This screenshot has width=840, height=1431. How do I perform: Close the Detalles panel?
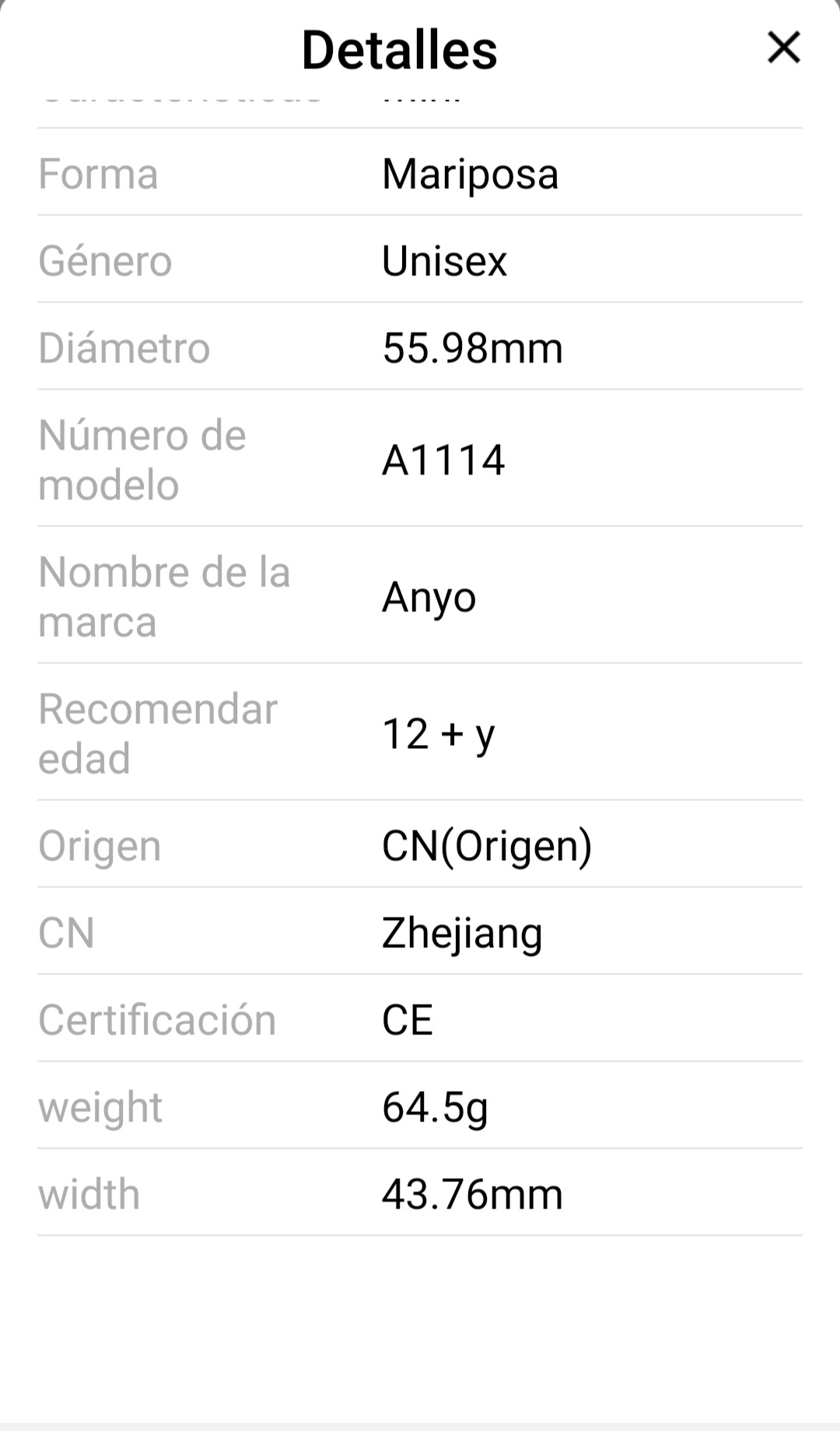point(783,47)
